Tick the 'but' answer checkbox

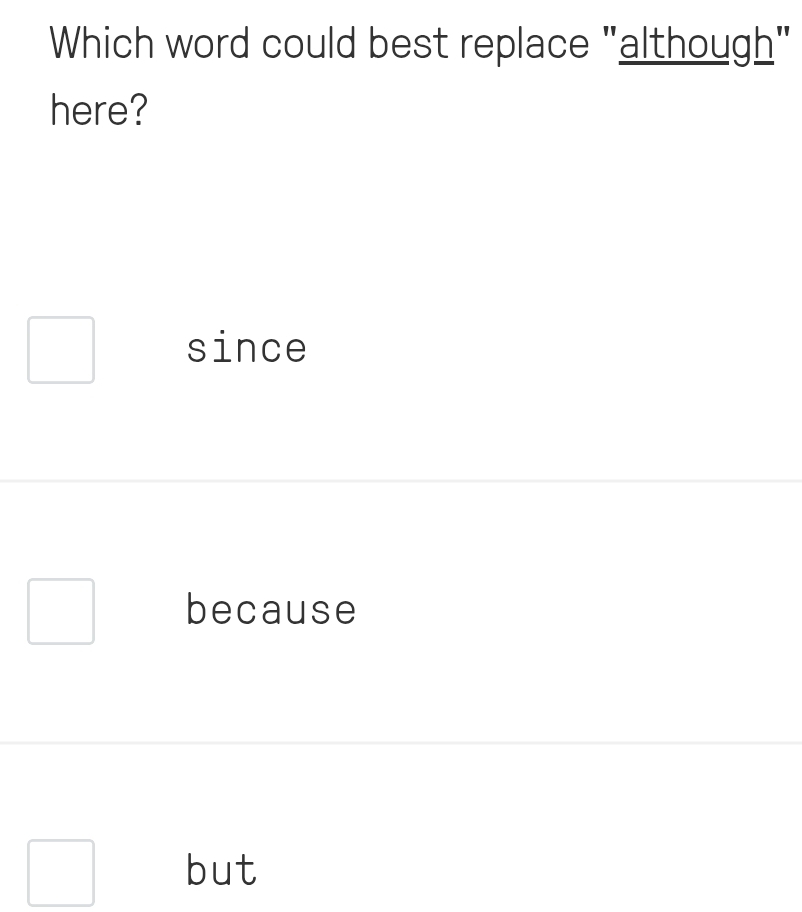[x=61, y=872]
